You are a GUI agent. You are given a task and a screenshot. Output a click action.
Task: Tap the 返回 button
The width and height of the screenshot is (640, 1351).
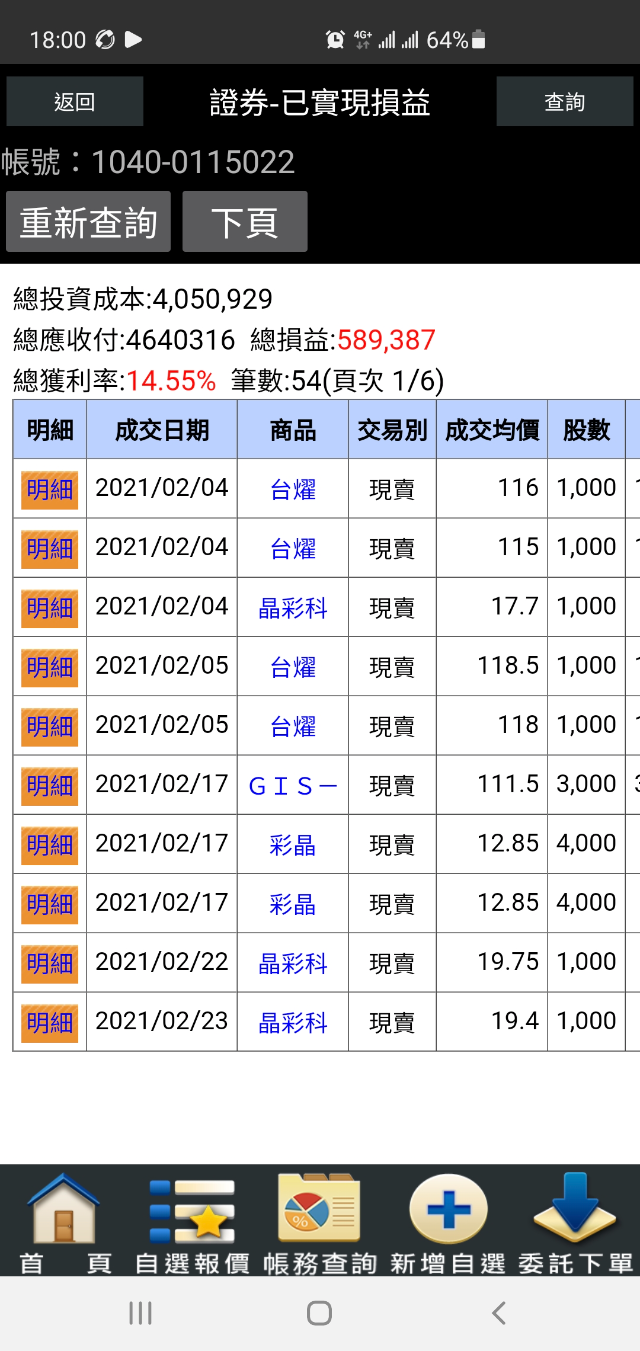(74, 102)
